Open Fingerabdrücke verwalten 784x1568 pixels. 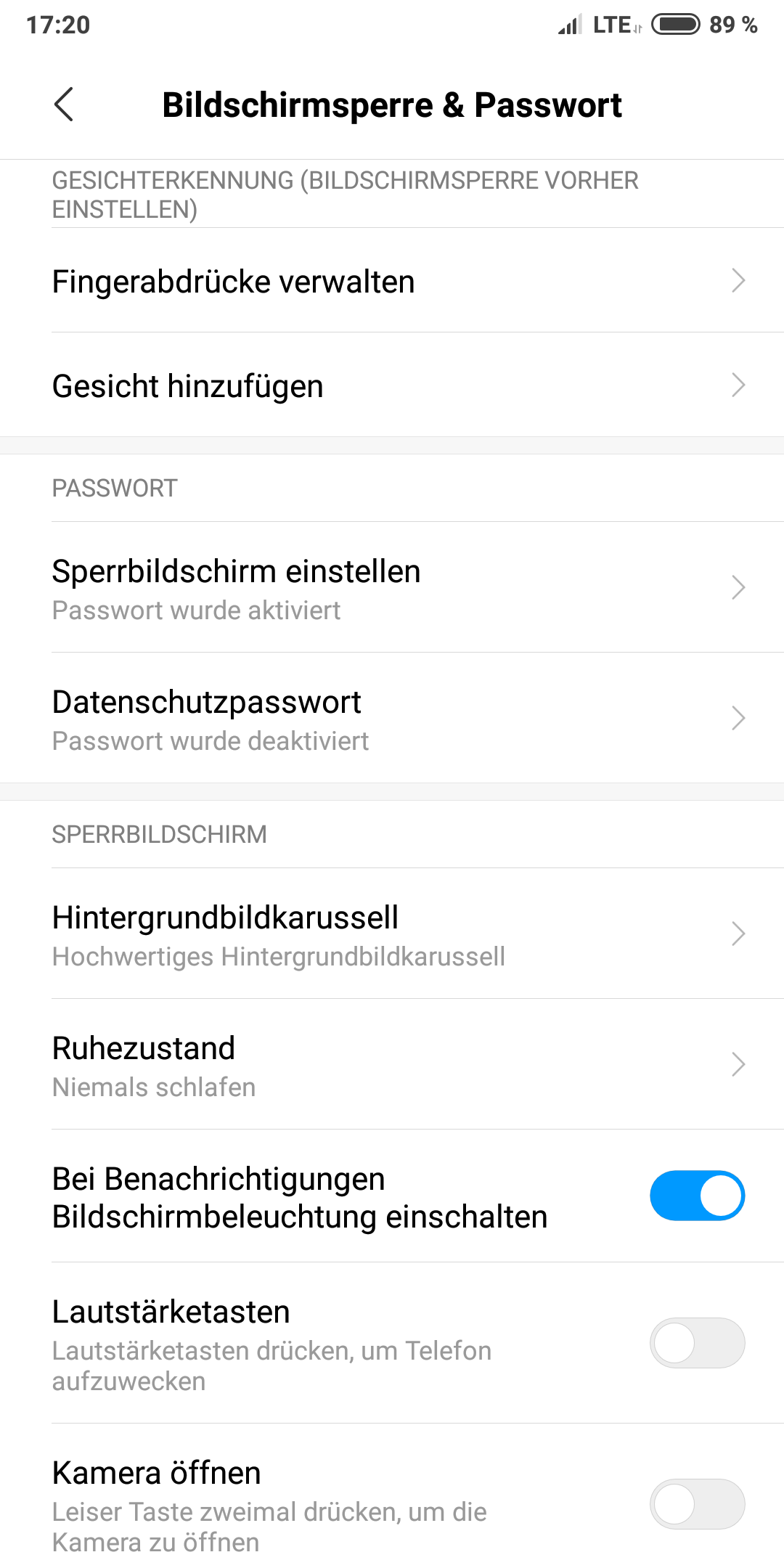(392, 281)
